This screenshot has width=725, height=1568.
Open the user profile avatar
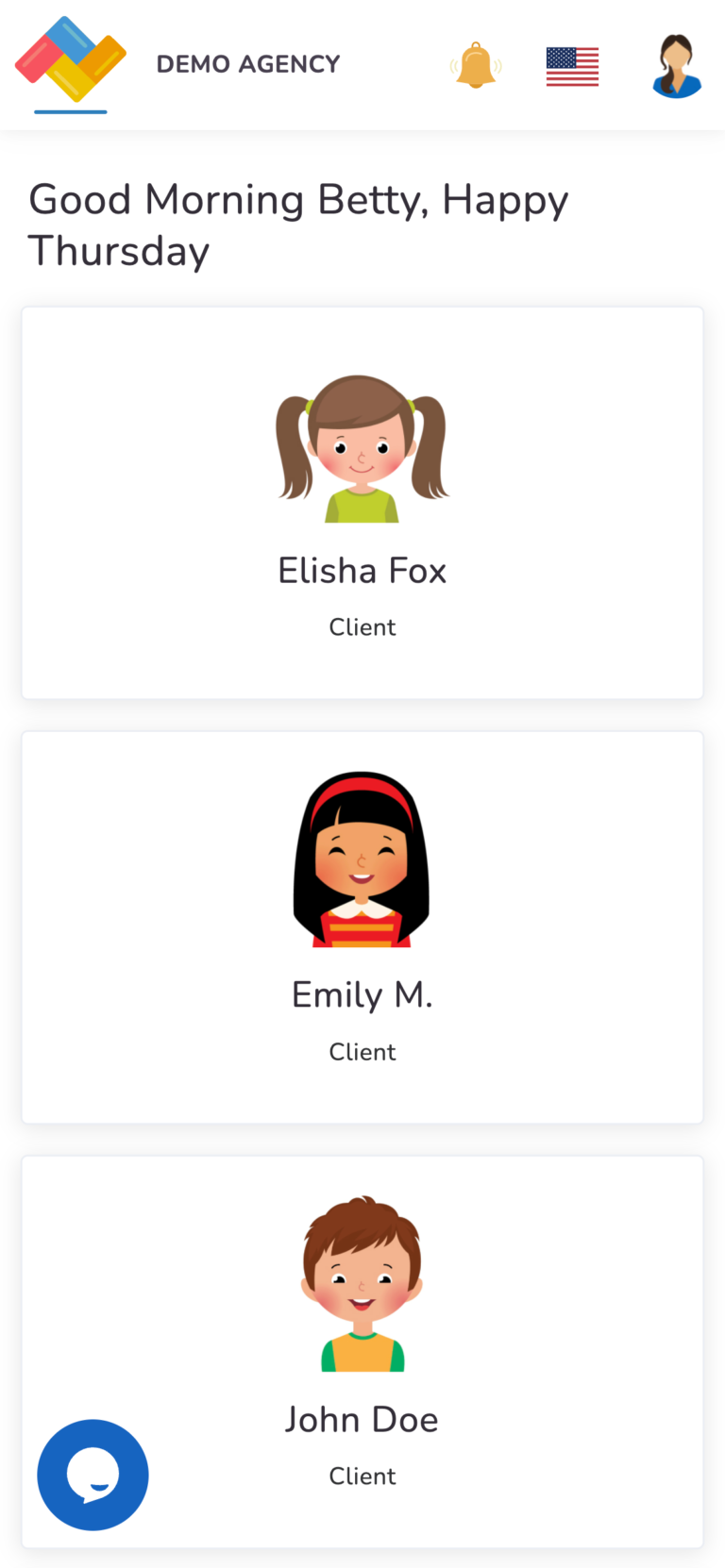(677, 66)
